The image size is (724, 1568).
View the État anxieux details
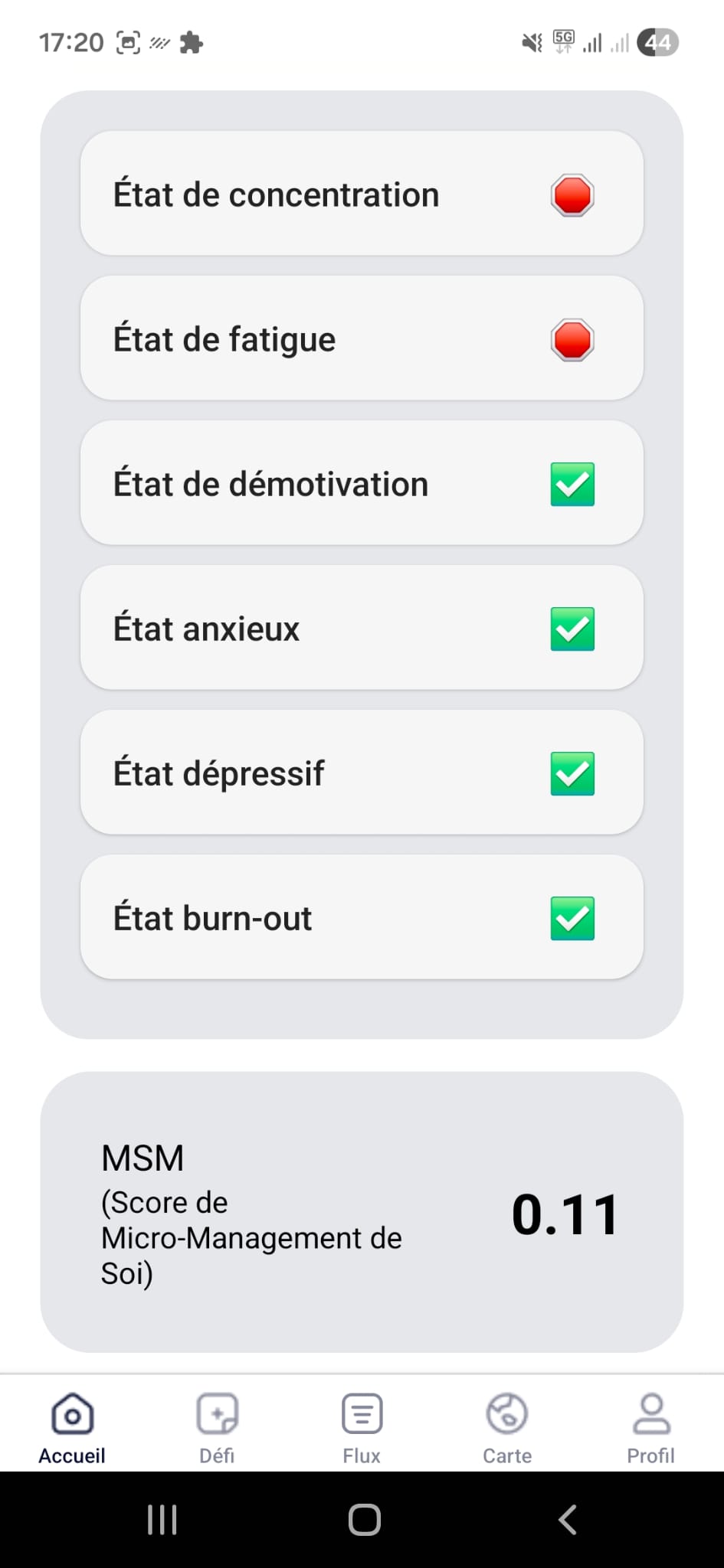(362, 628)
